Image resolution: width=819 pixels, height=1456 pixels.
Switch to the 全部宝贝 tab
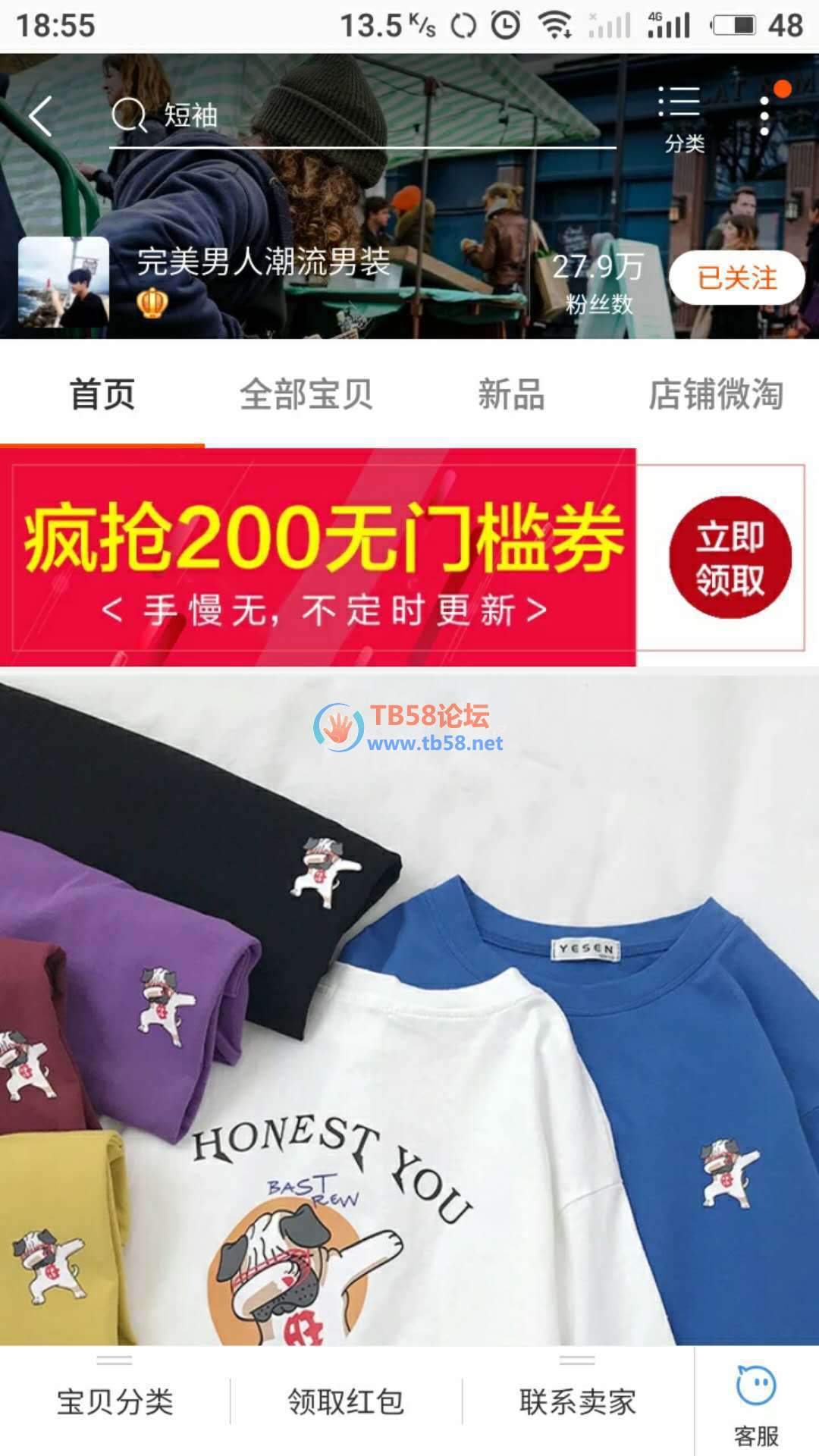[306, 394]
